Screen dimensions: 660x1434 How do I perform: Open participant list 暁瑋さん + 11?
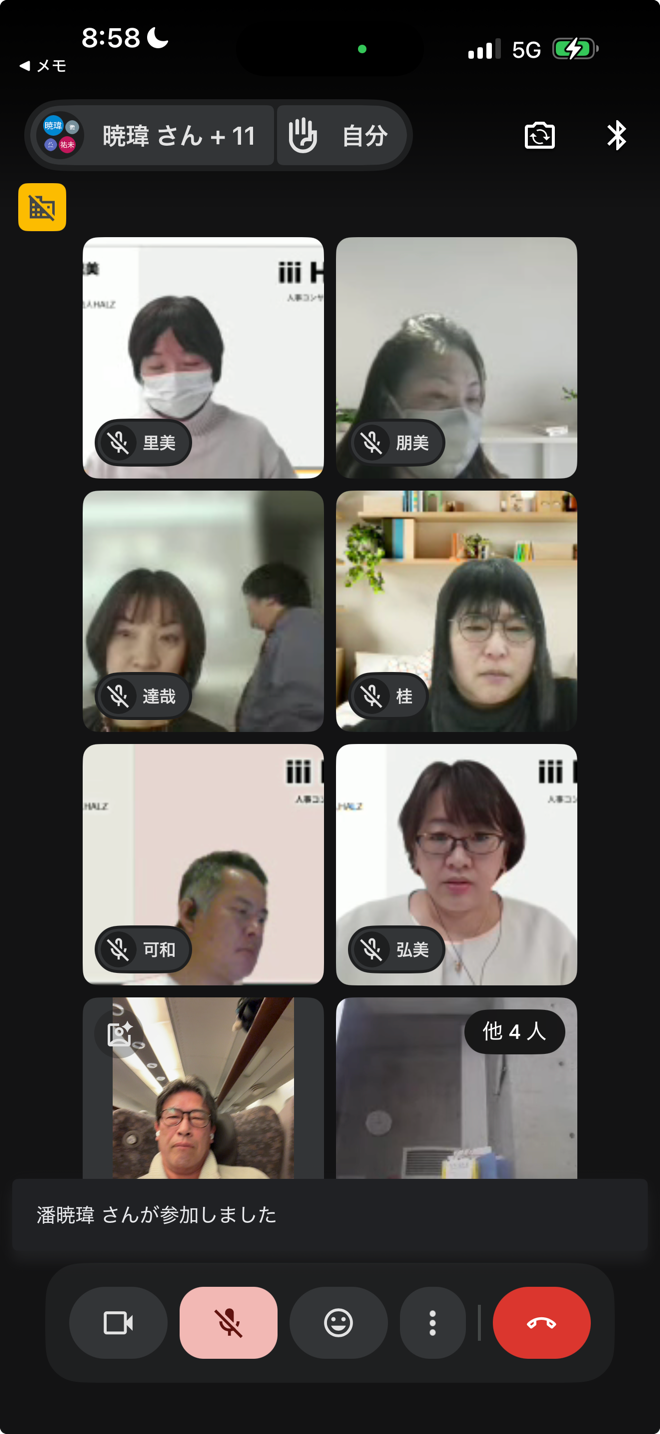[x=150, y=135]
